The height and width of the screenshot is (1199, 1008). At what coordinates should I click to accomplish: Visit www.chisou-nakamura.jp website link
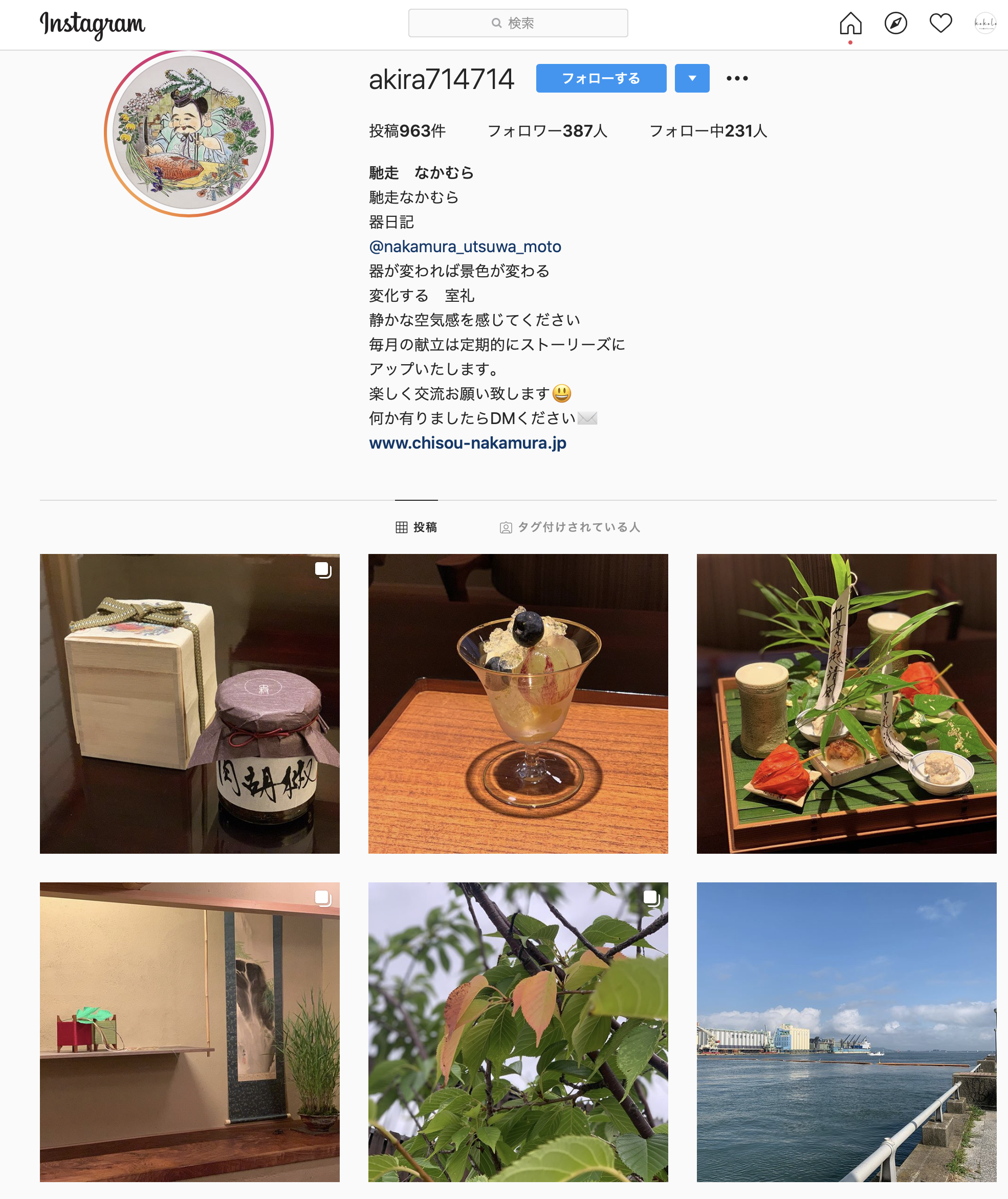coord(468,442)
